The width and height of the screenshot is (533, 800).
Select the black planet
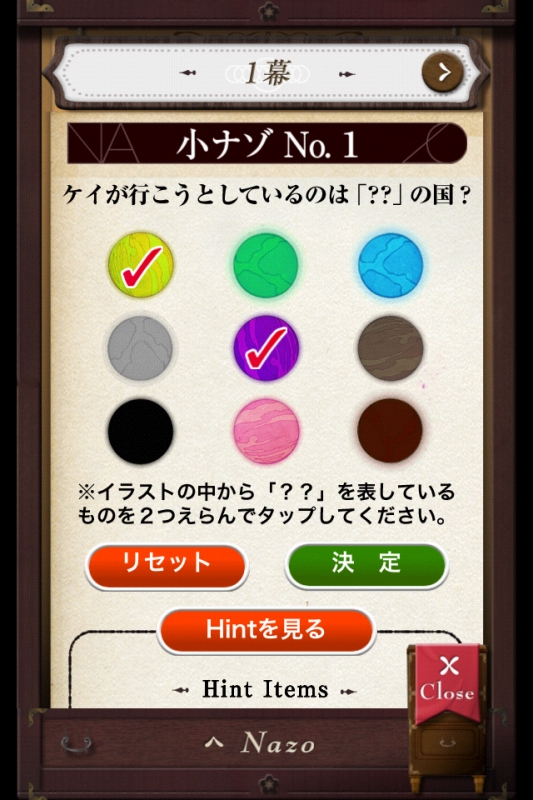[x=141, y=431]
